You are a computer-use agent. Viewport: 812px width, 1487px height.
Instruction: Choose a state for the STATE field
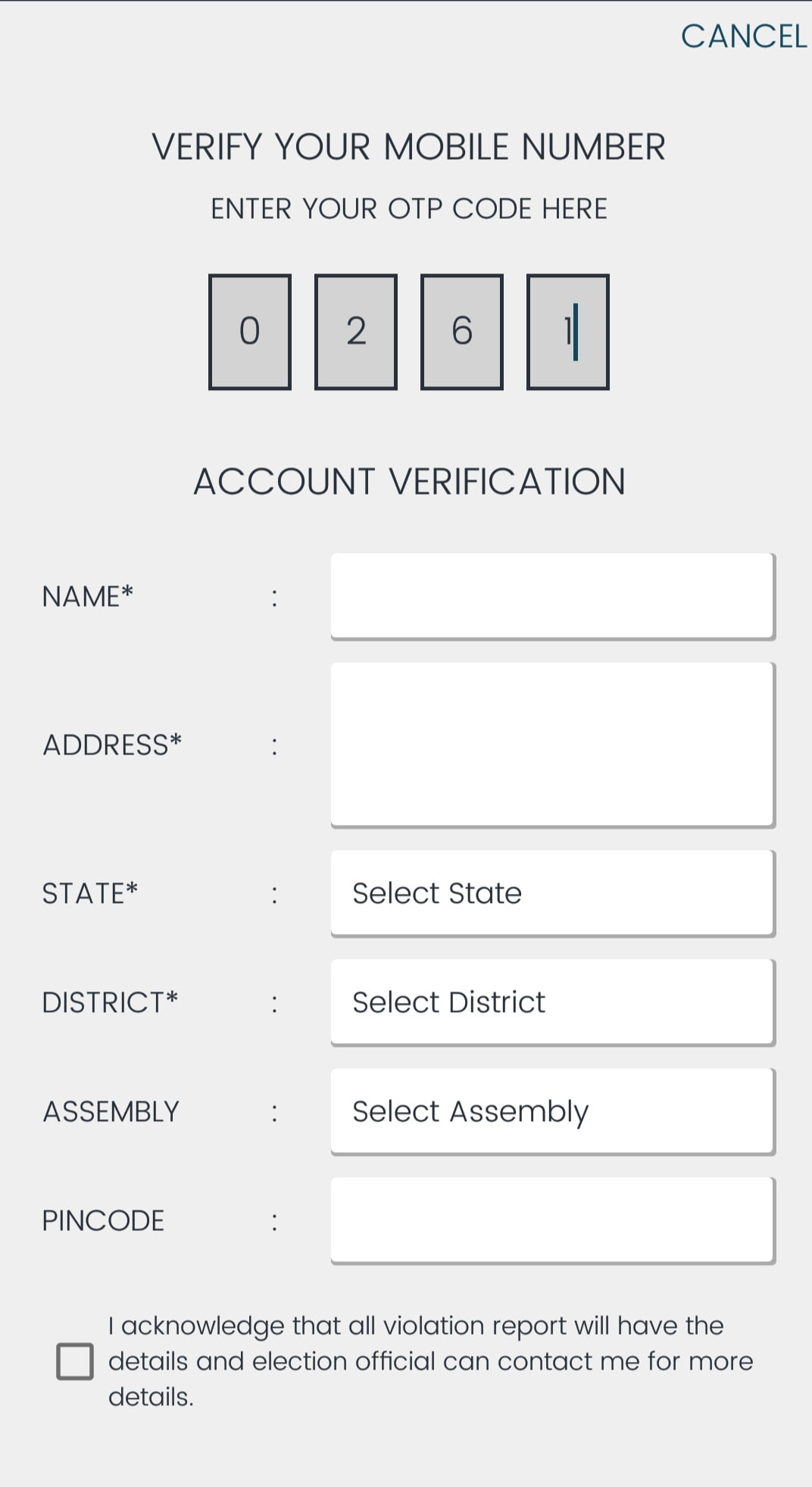pyautogui.click(x=552, y=892)
